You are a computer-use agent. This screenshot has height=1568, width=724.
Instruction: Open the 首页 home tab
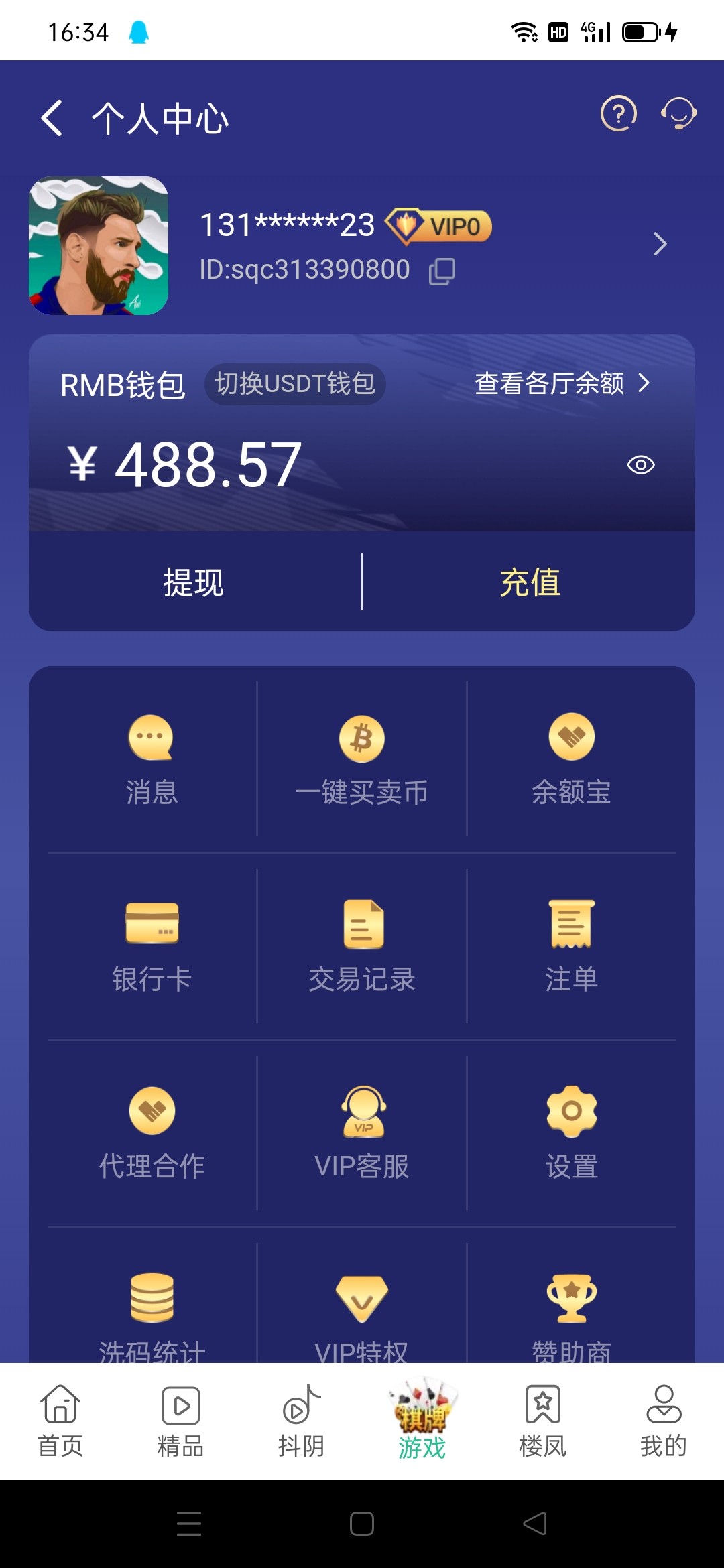(60, 1421)
